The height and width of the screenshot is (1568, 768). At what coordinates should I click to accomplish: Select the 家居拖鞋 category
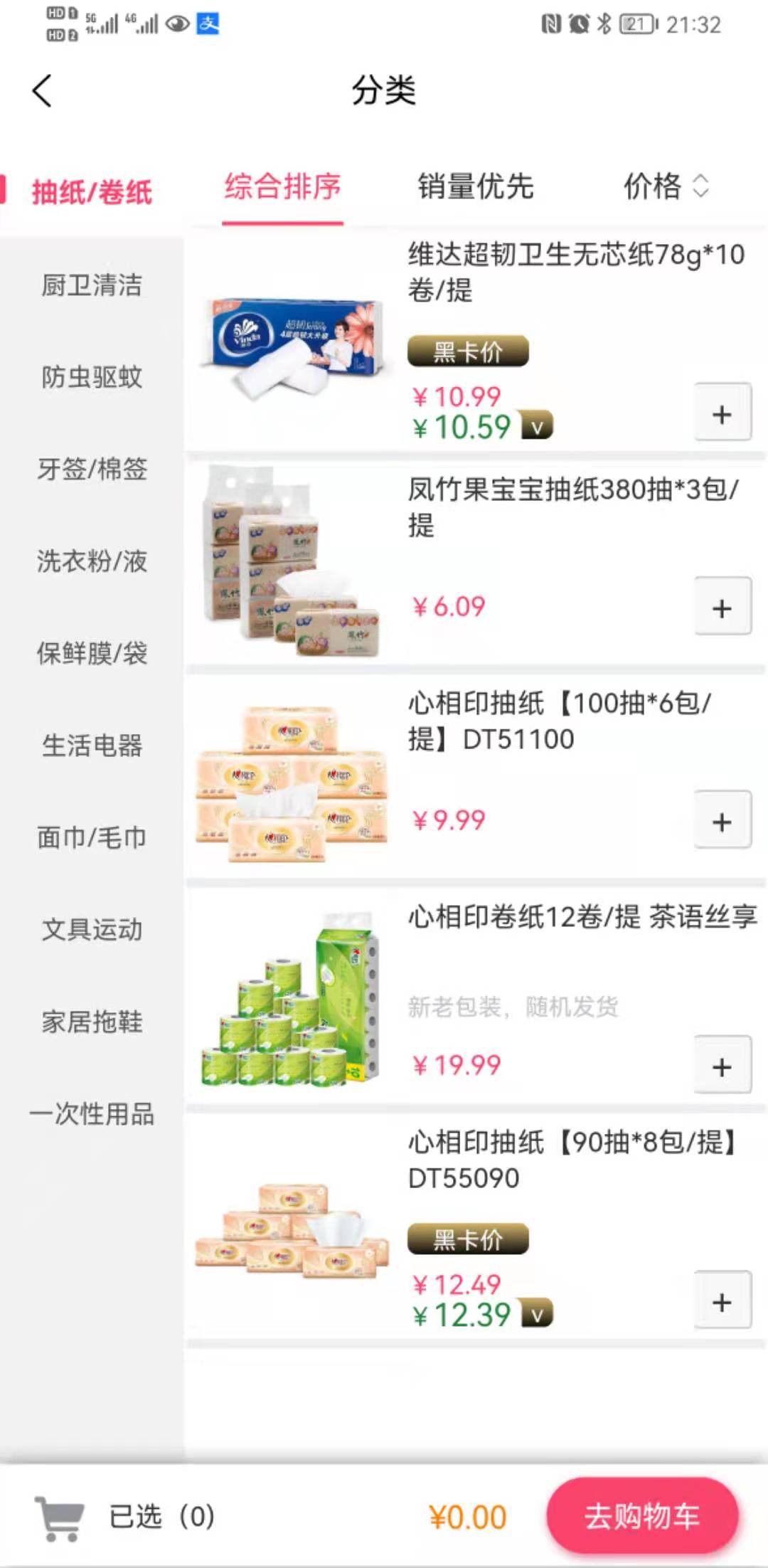click(92, 1022)
